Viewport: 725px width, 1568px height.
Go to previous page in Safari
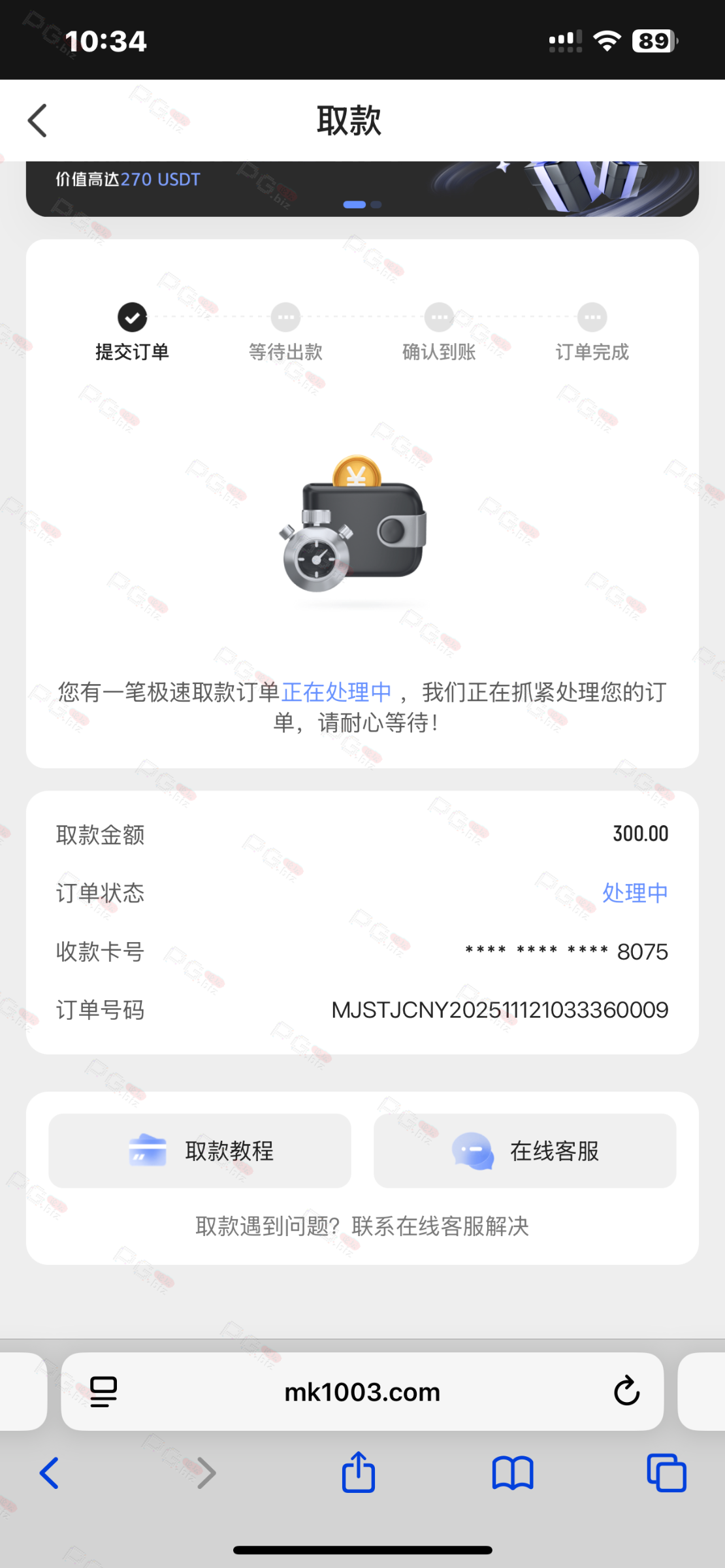click(50, 1473)
